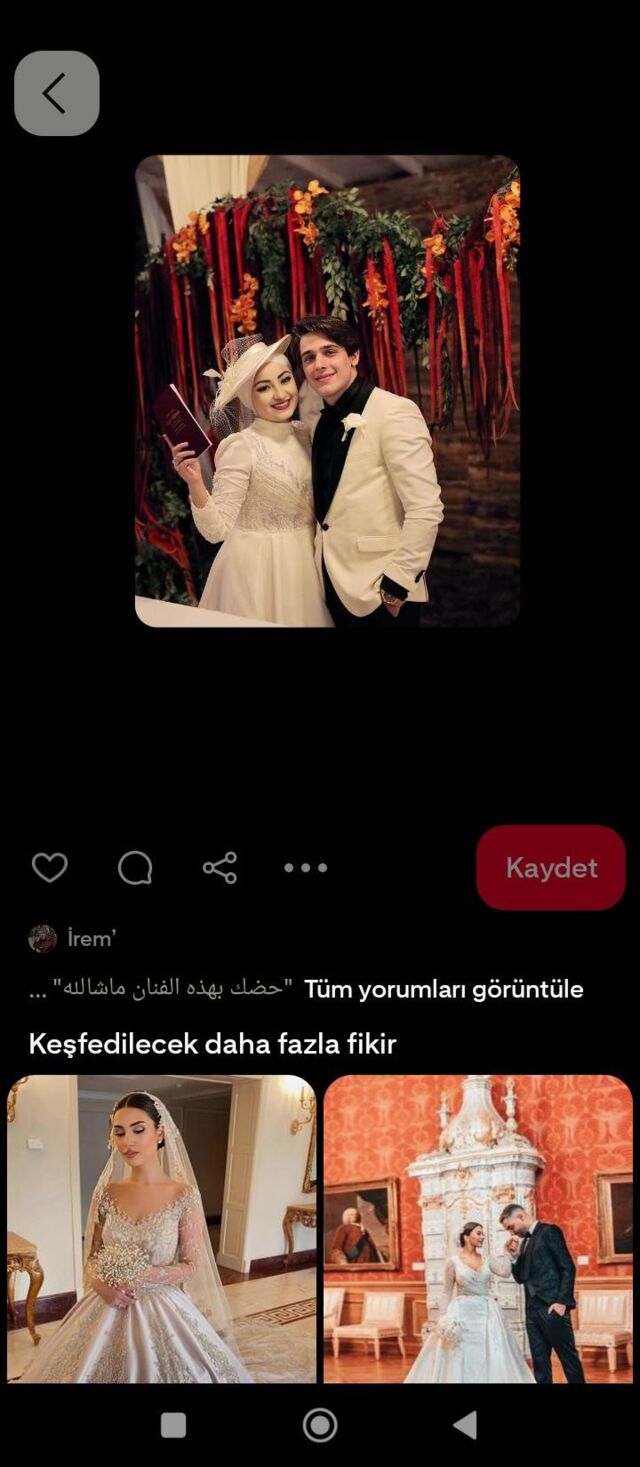Tap the system home button
This screenshot has width=640, height=1467.
point(320,1425)
